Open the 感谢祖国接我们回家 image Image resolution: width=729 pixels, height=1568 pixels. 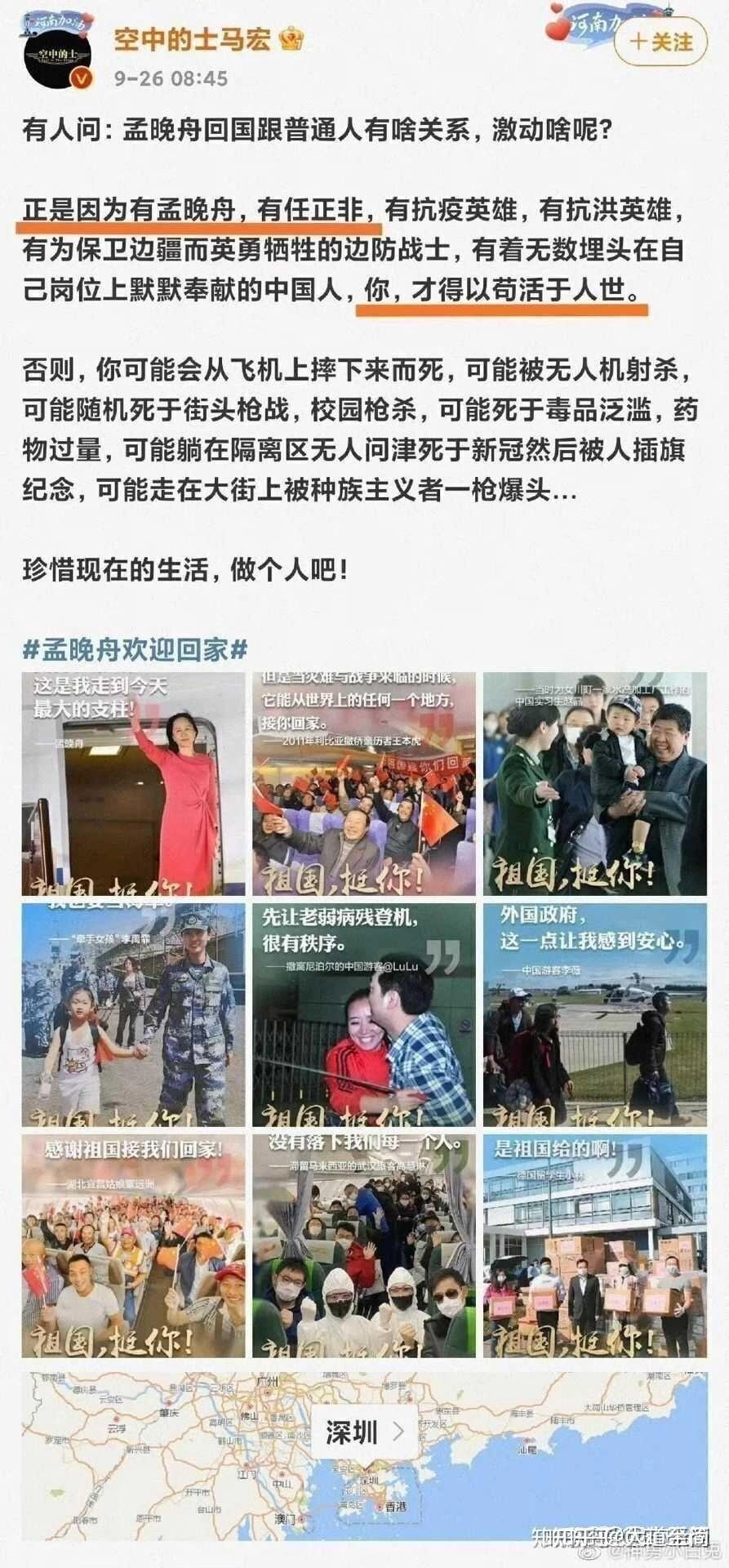[133, 1245]
